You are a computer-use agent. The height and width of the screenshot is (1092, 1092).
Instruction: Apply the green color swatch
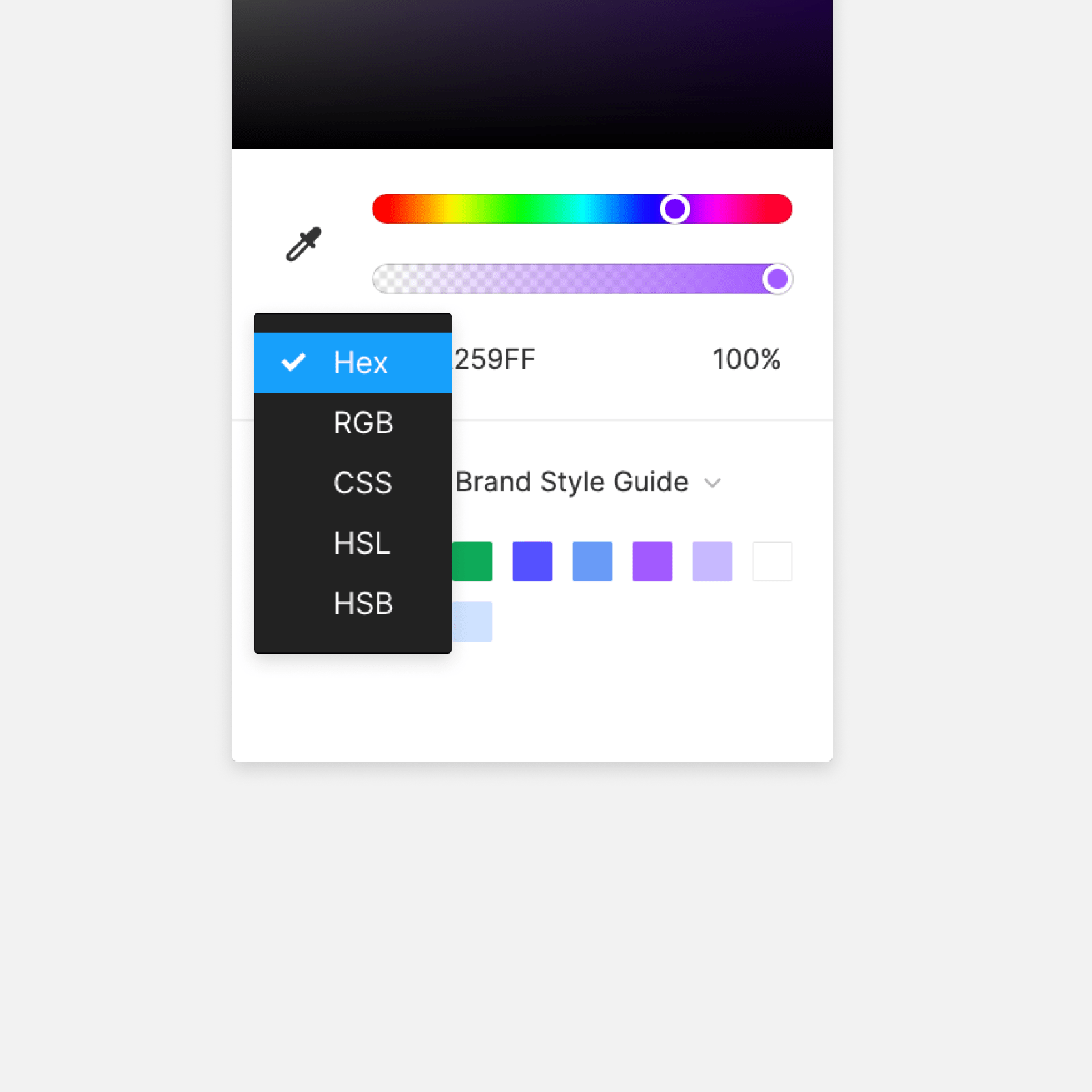(472, 562)
